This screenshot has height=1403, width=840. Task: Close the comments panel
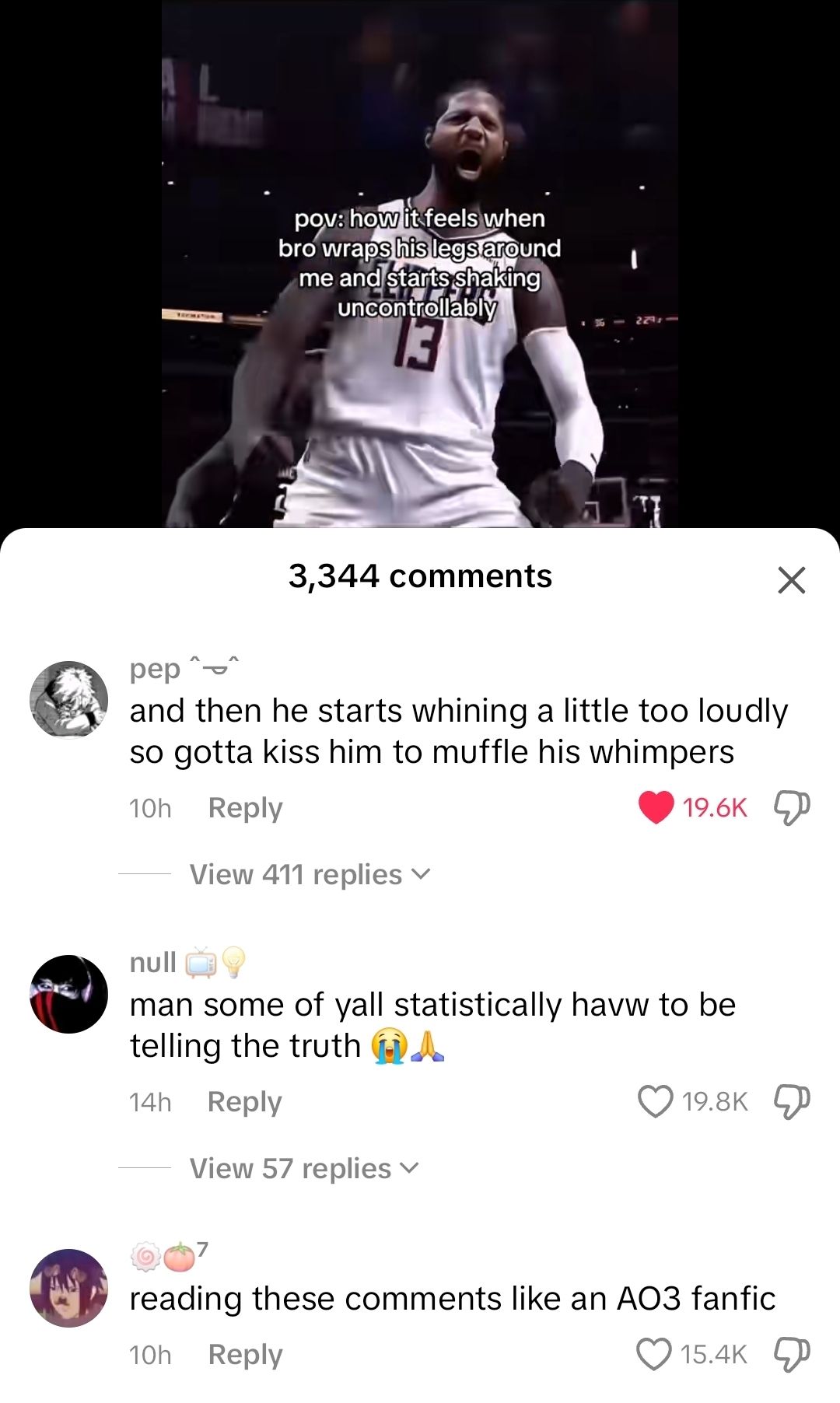[791, 580]
